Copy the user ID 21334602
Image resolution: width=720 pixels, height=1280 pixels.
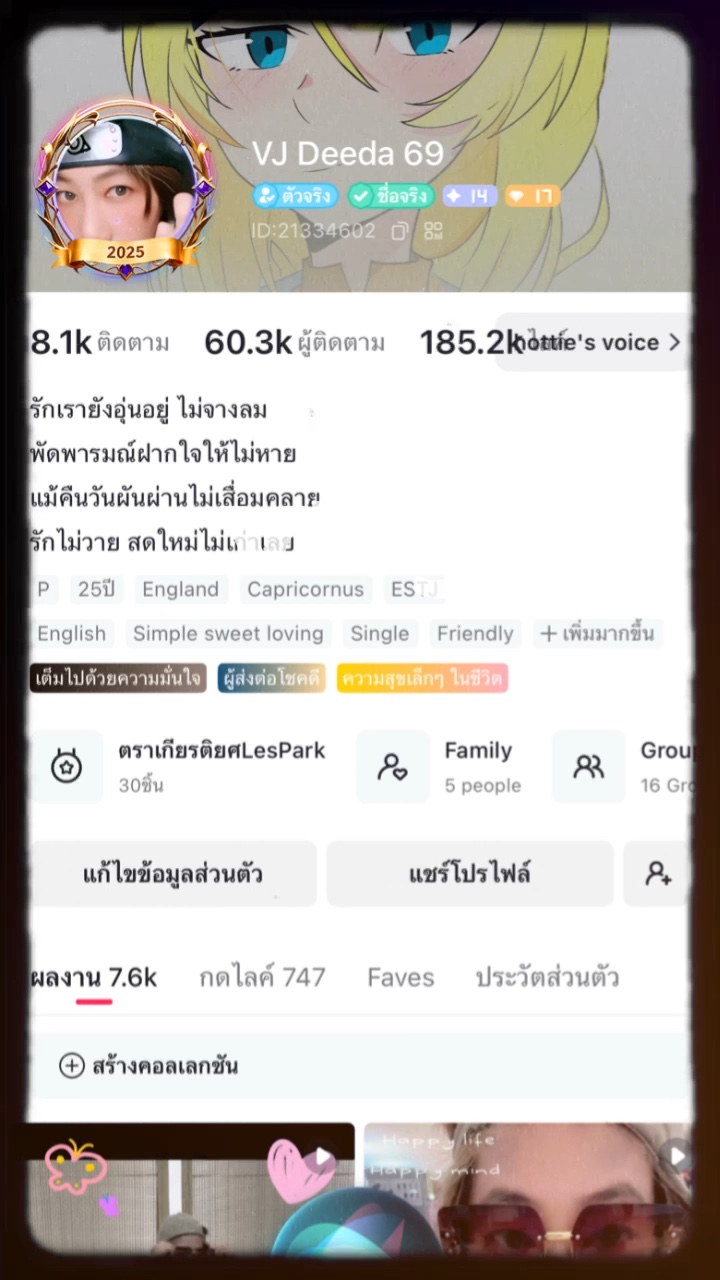pos(399,231)
